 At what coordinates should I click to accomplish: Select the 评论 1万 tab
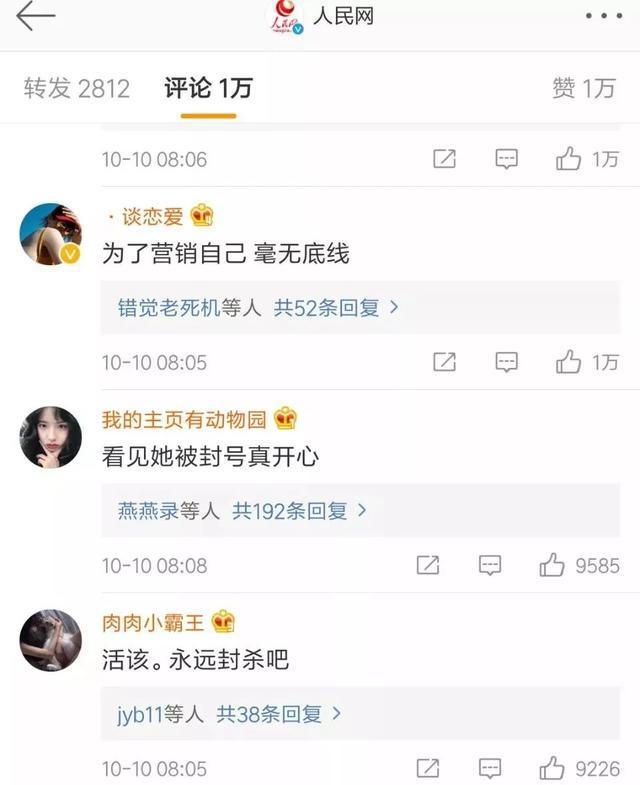click(208, 88)
